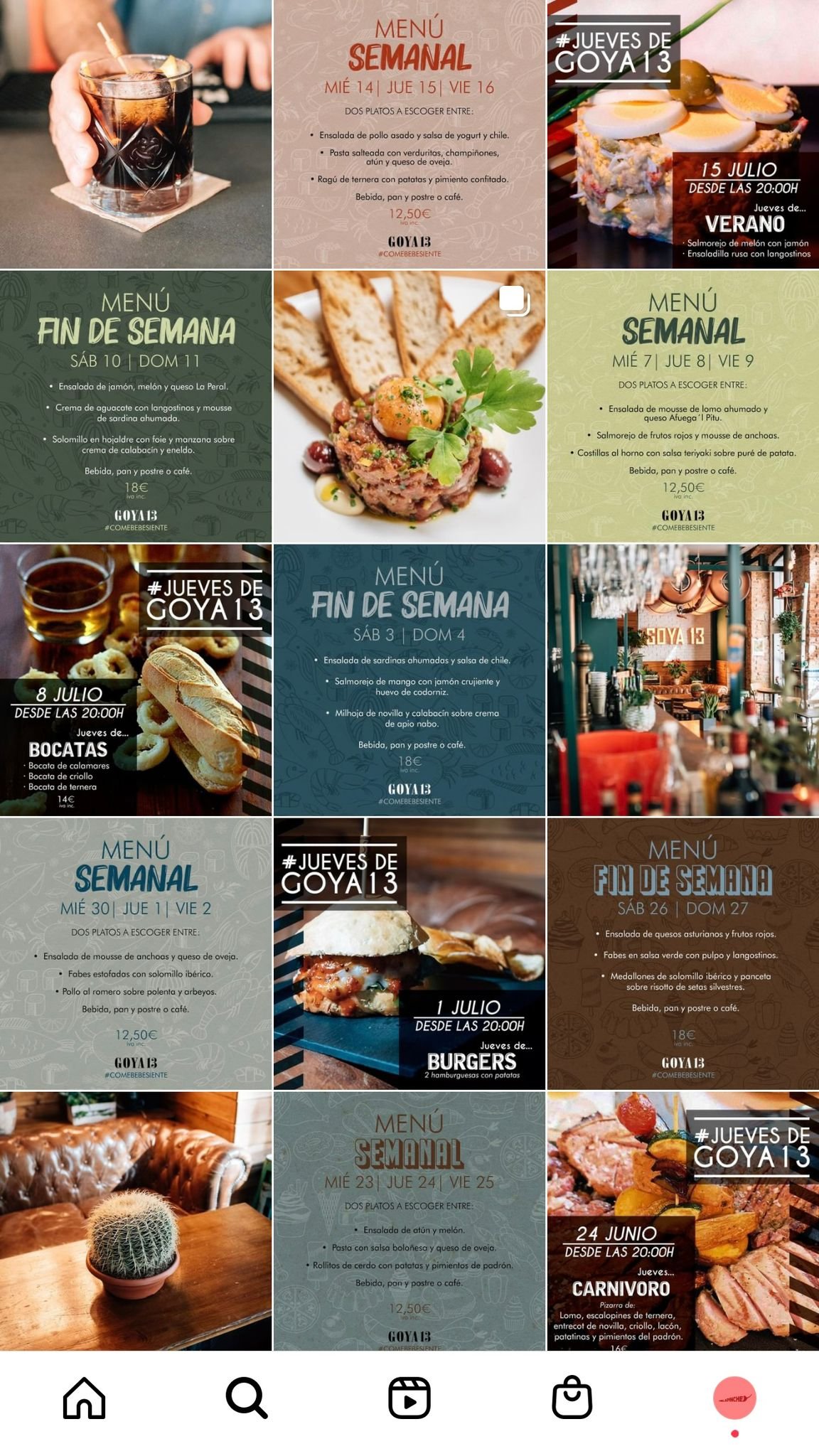Open Menú Semanal MIÉ 7 JUE 8 post

pos(682,407)
